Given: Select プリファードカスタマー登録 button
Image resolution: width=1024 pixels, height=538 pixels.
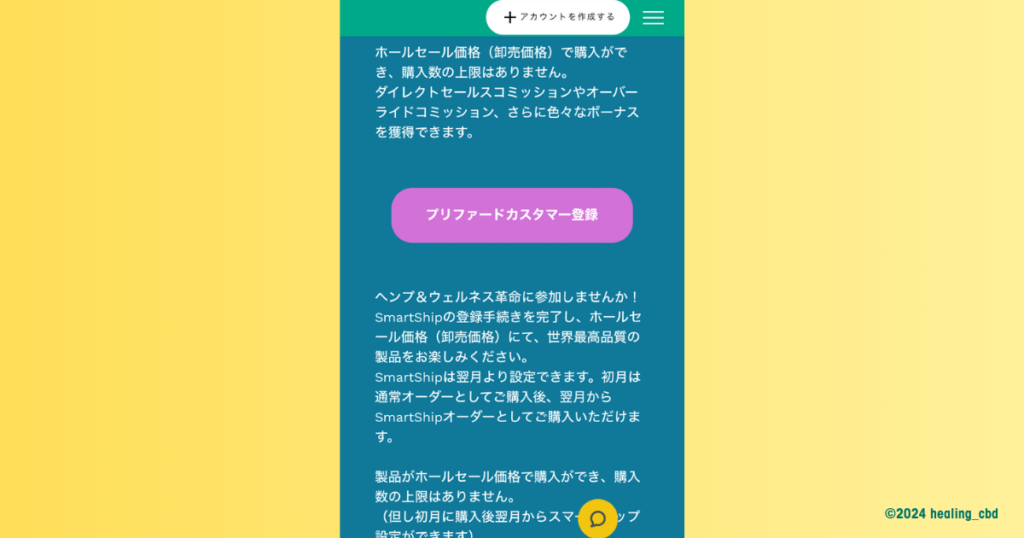Looking at the screenshot, I should pos(511,215).
